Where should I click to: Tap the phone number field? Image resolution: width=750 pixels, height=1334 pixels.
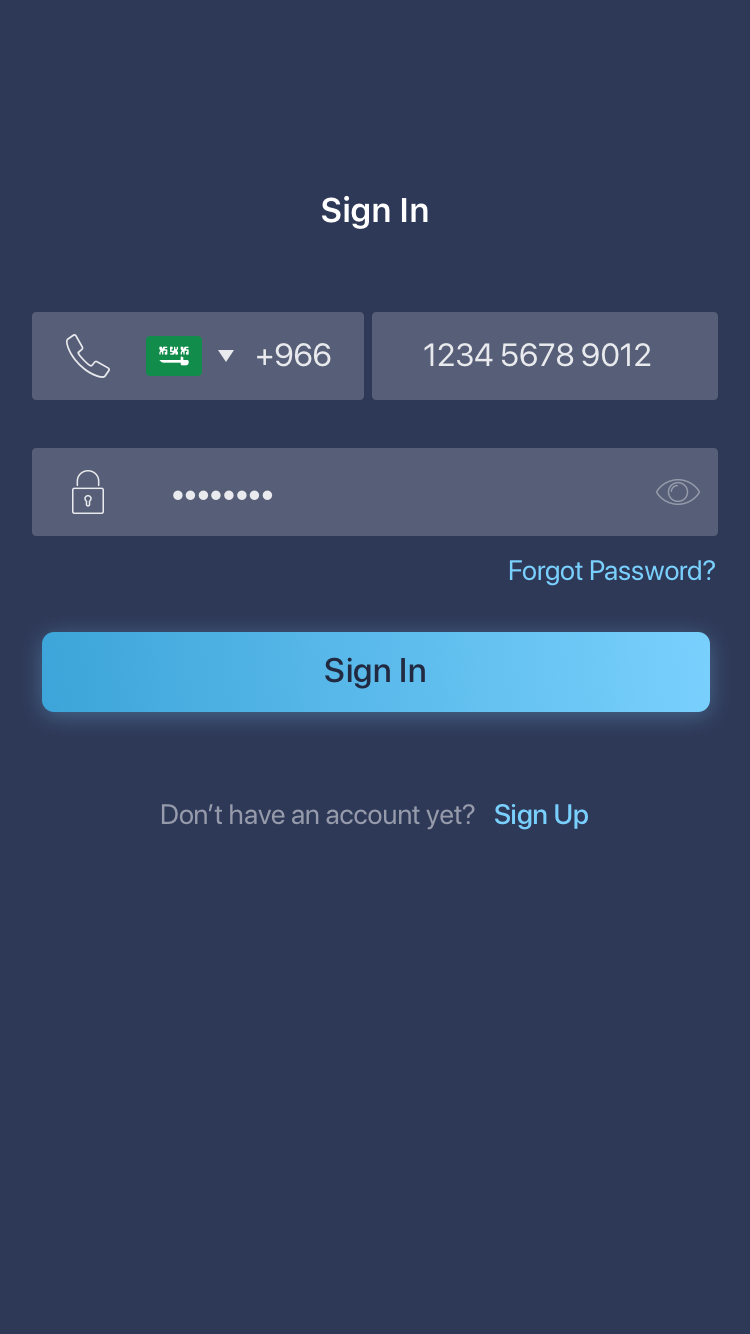544,356
